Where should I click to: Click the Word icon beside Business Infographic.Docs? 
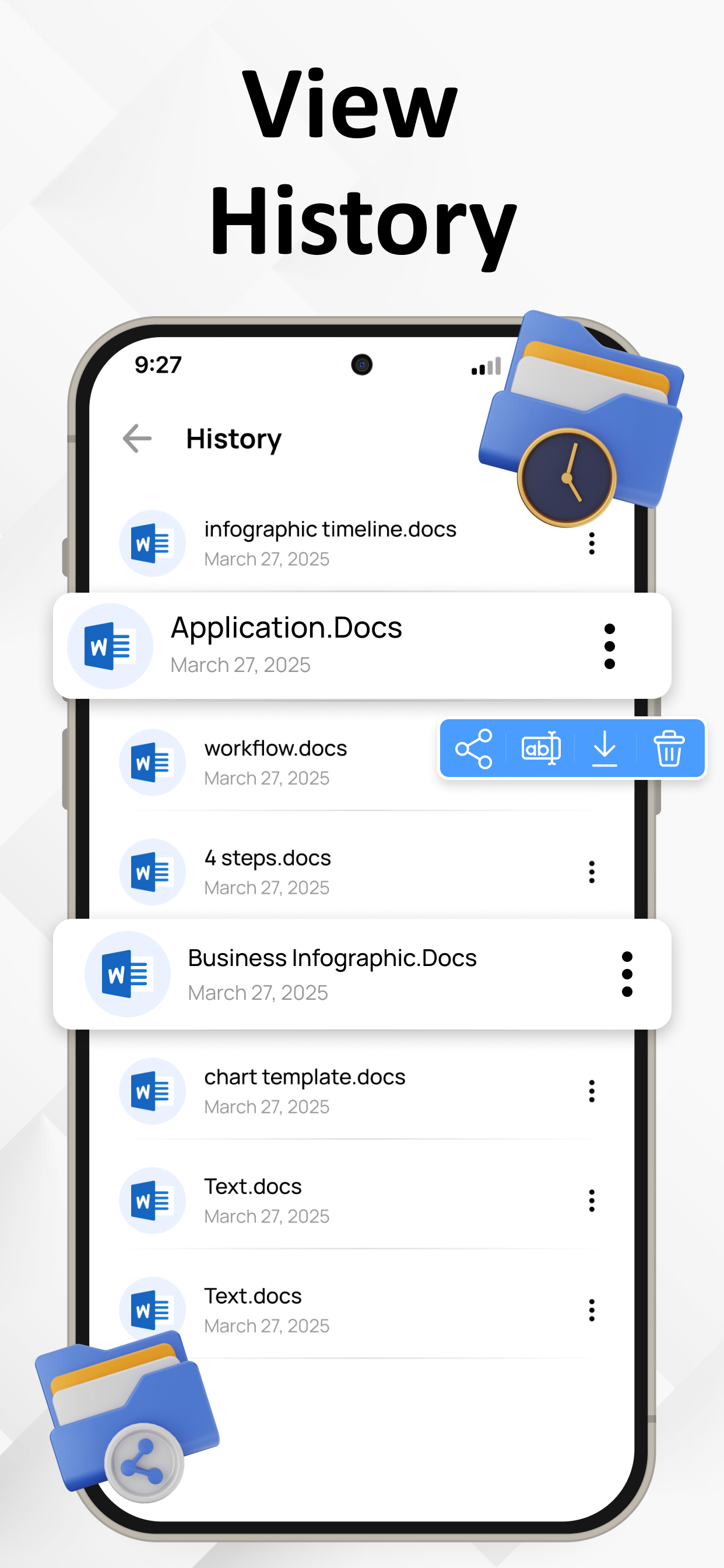[126, 974]
